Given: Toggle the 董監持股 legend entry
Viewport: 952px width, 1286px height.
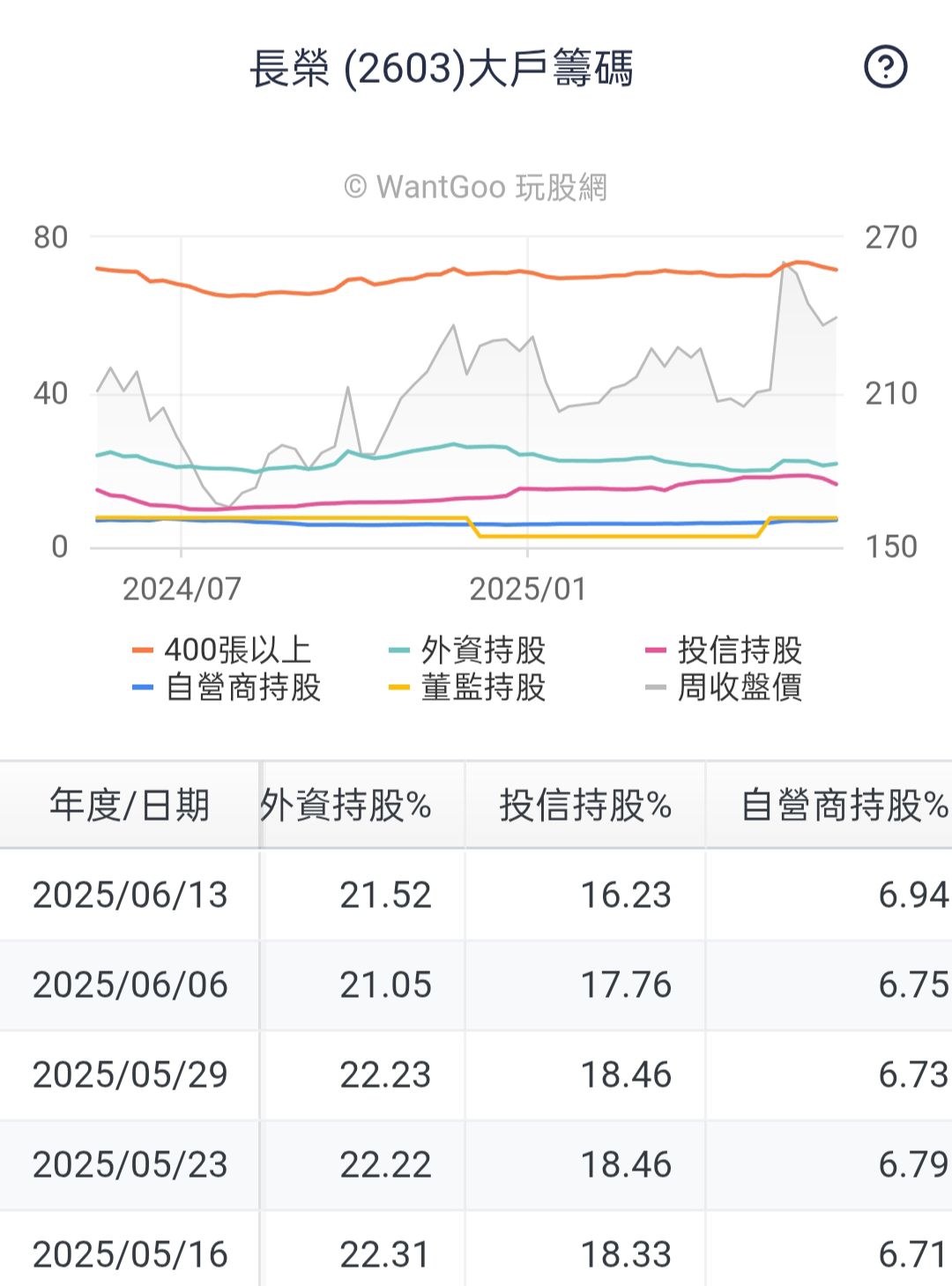Looking at the screenshot, I should [467, 688].
